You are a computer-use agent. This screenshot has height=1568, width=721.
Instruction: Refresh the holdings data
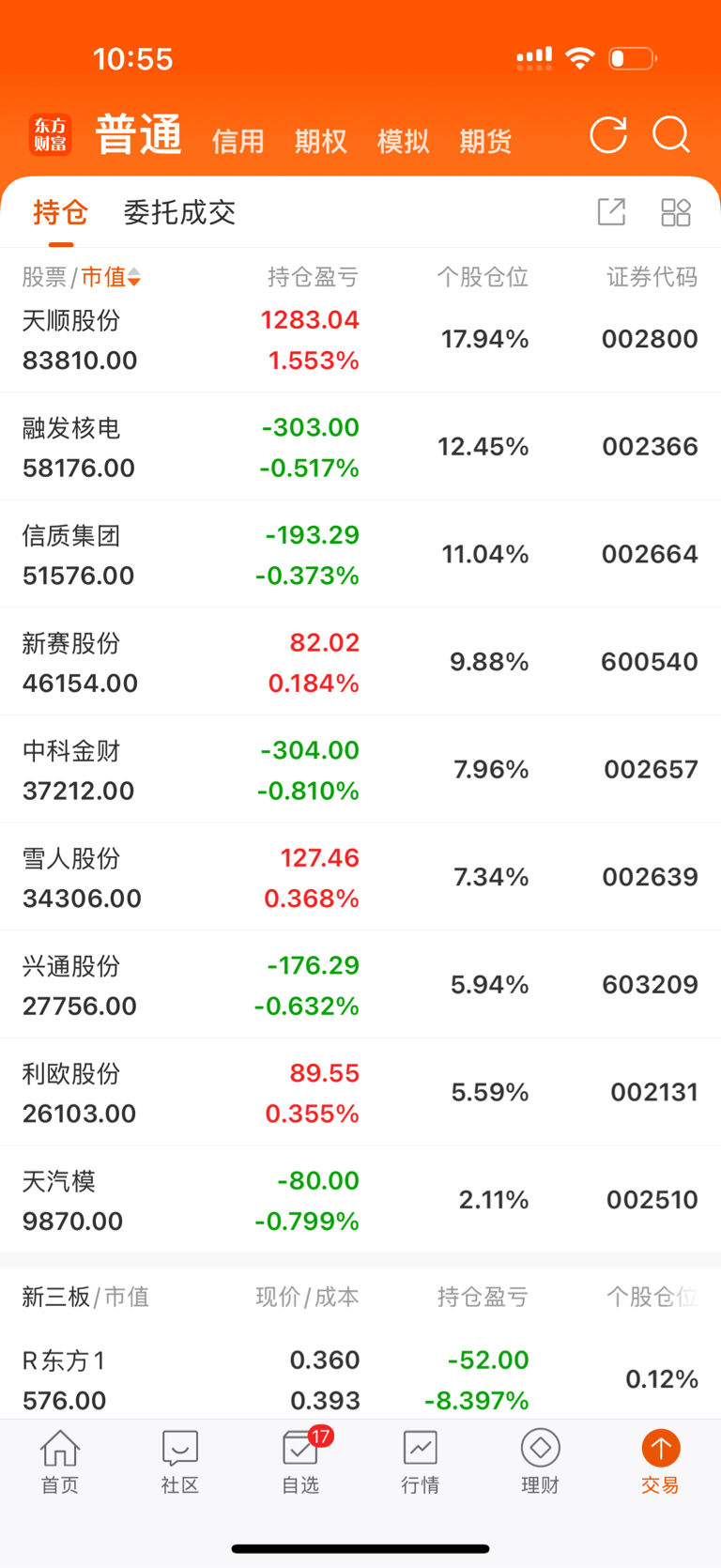[608, 135]
